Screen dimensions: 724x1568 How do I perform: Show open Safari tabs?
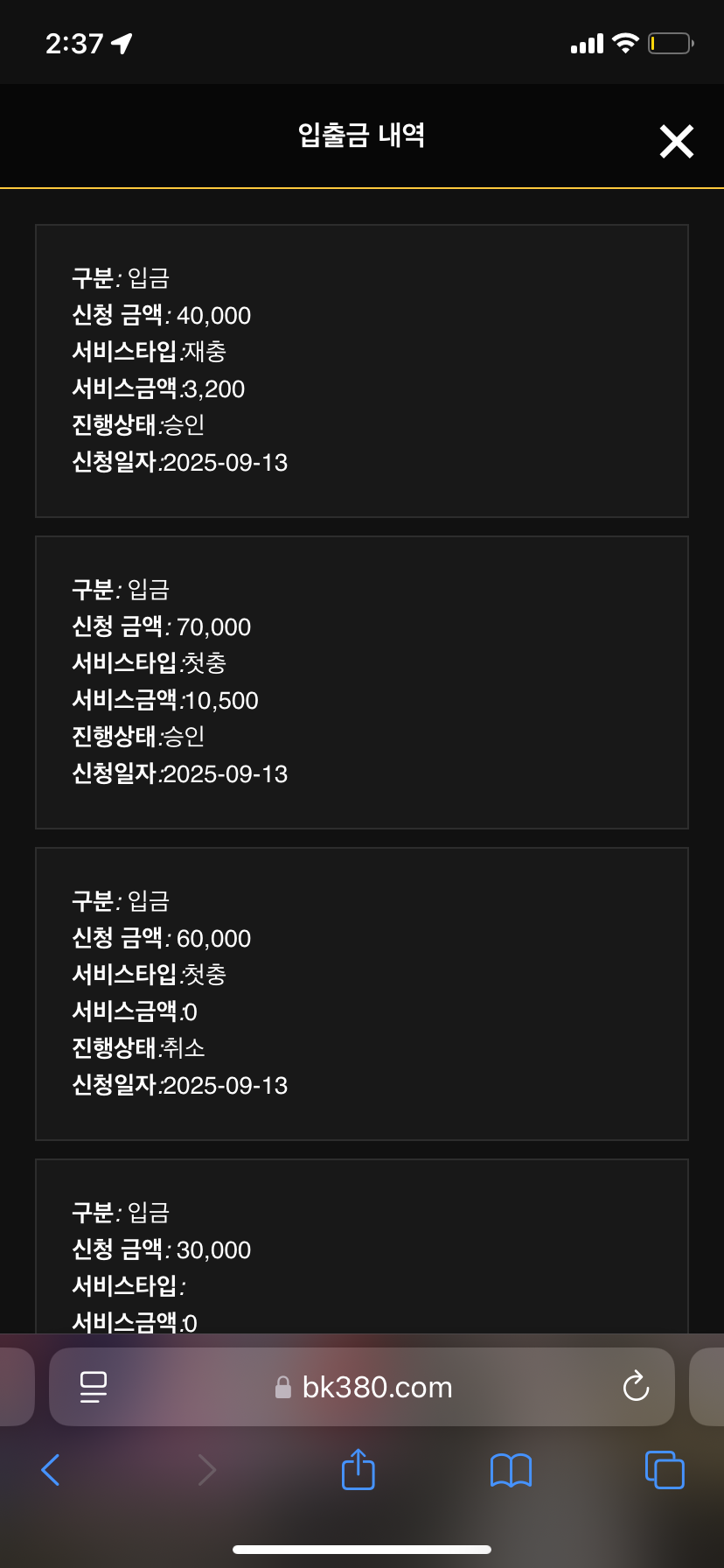pyautogui.click(x=665, y=1469)
